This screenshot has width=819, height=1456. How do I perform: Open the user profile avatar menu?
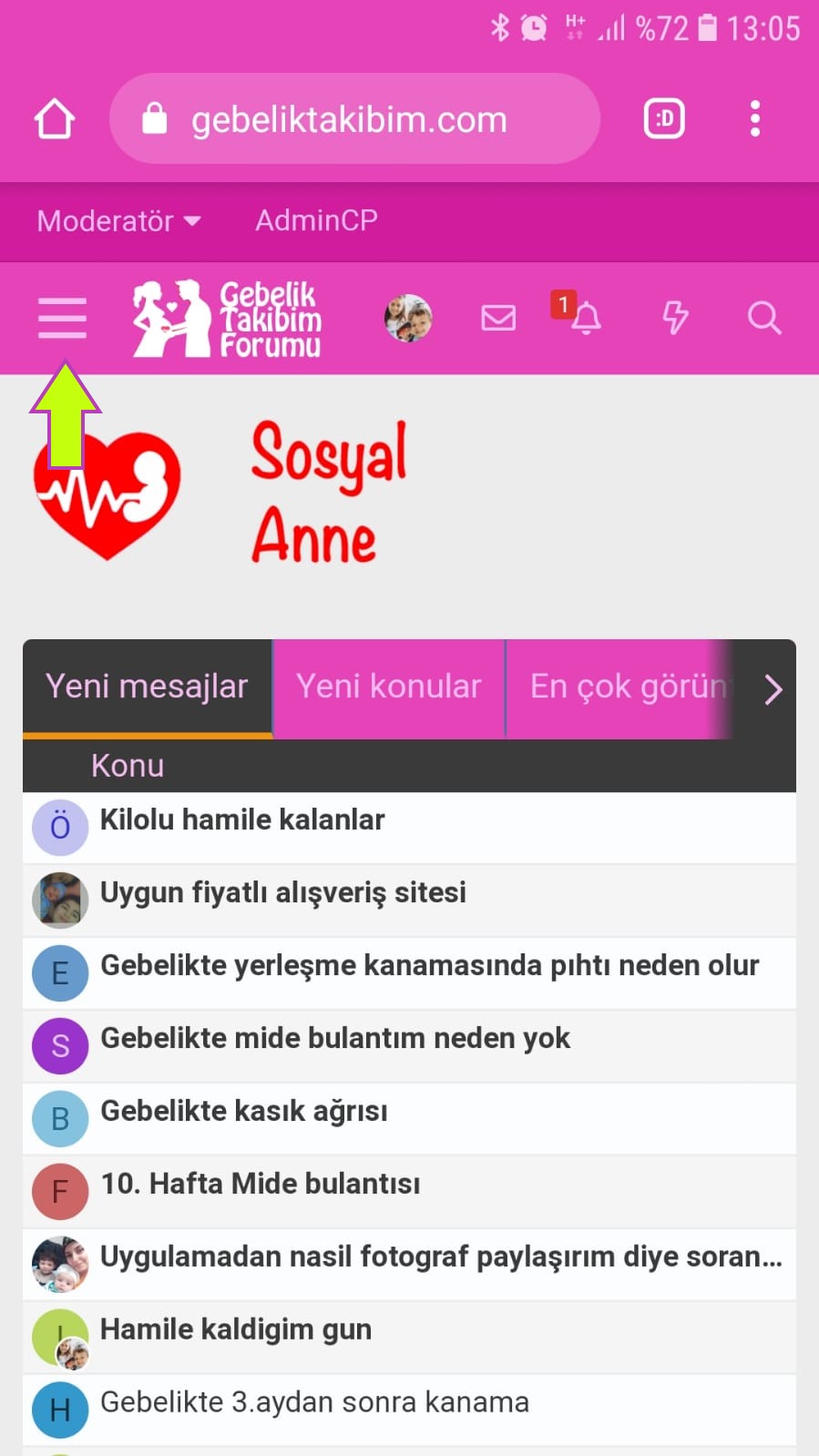tap(407, 318)
